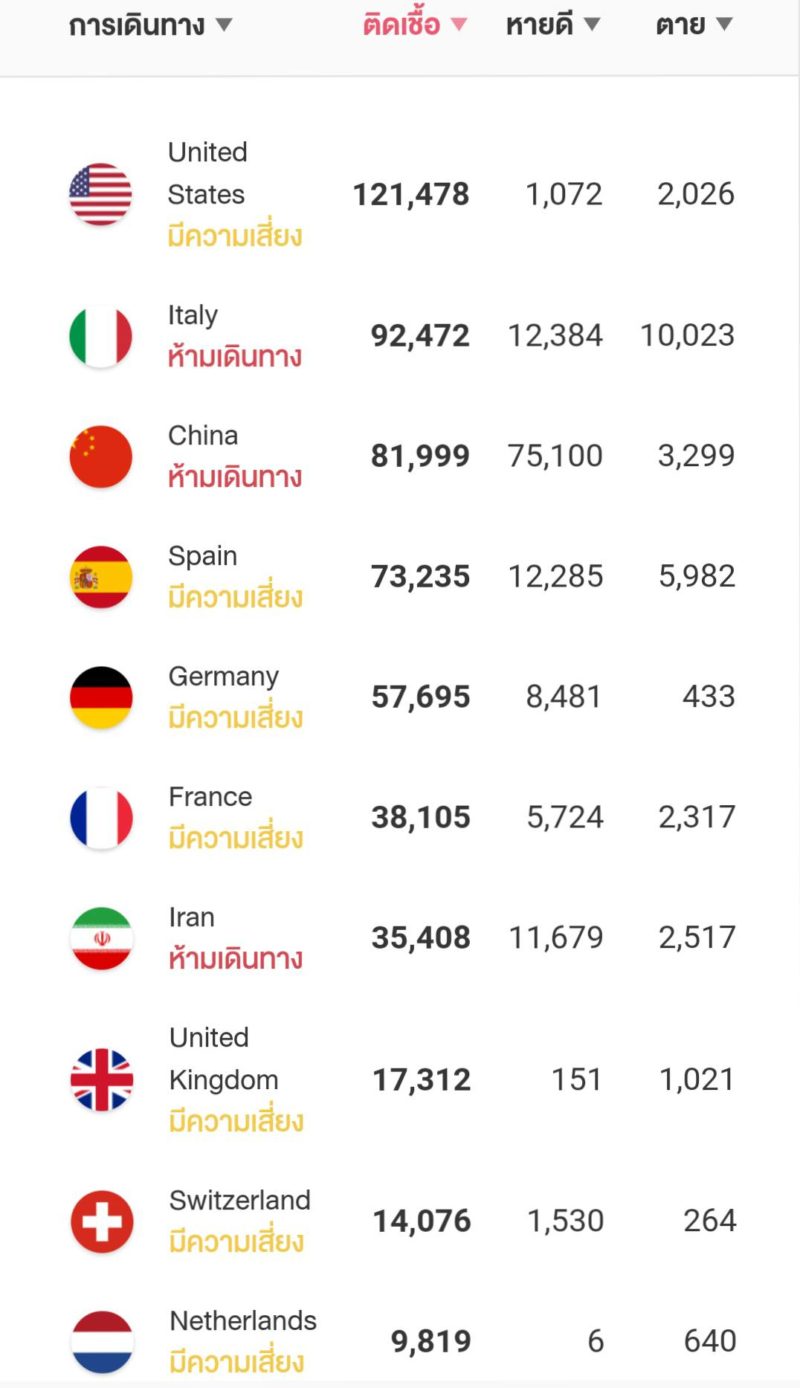This screenshot has height=1388, width=800.
Task: Open the China row
Action: pyautogui.click(x=400, y=456)
